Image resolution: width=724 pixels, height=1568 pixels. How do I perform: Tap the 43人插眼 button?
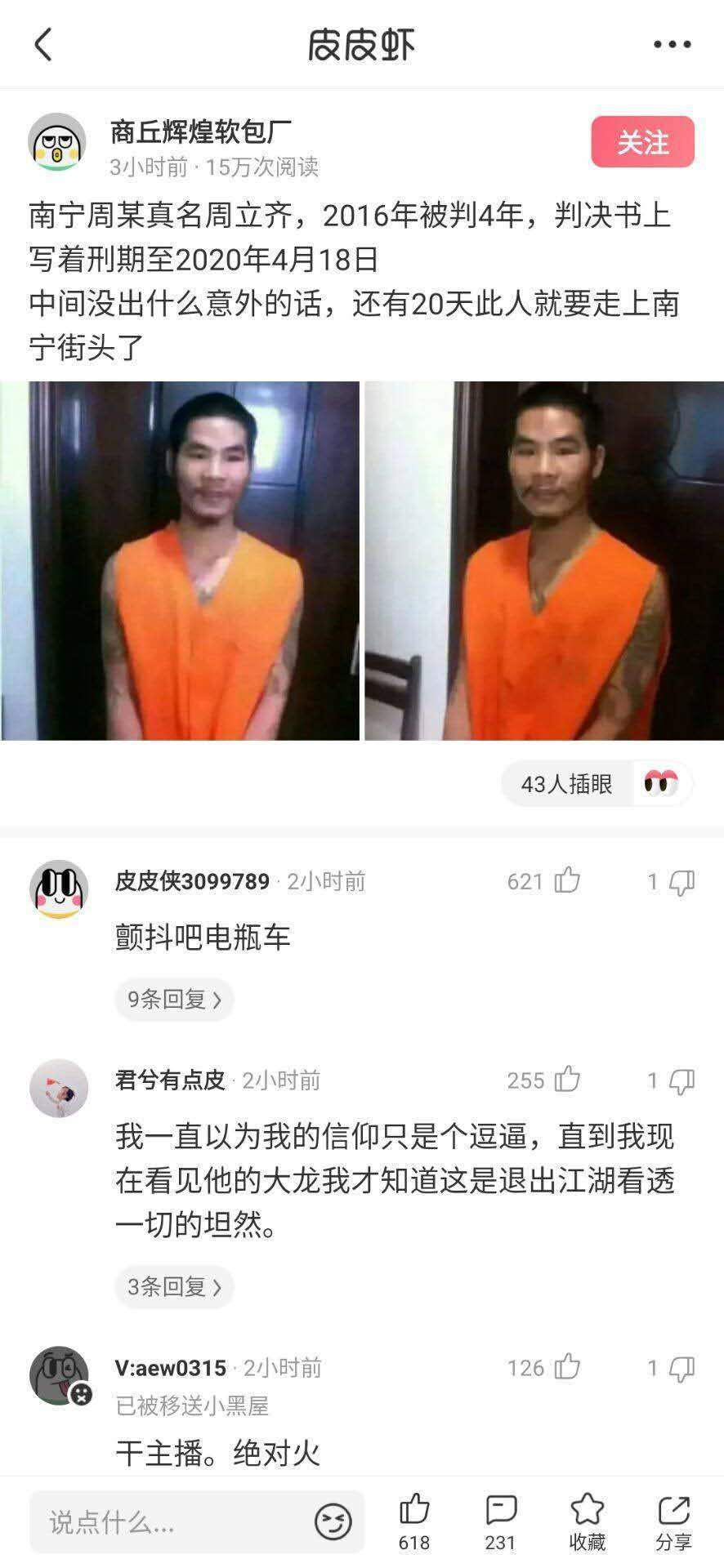click(597, 784)
